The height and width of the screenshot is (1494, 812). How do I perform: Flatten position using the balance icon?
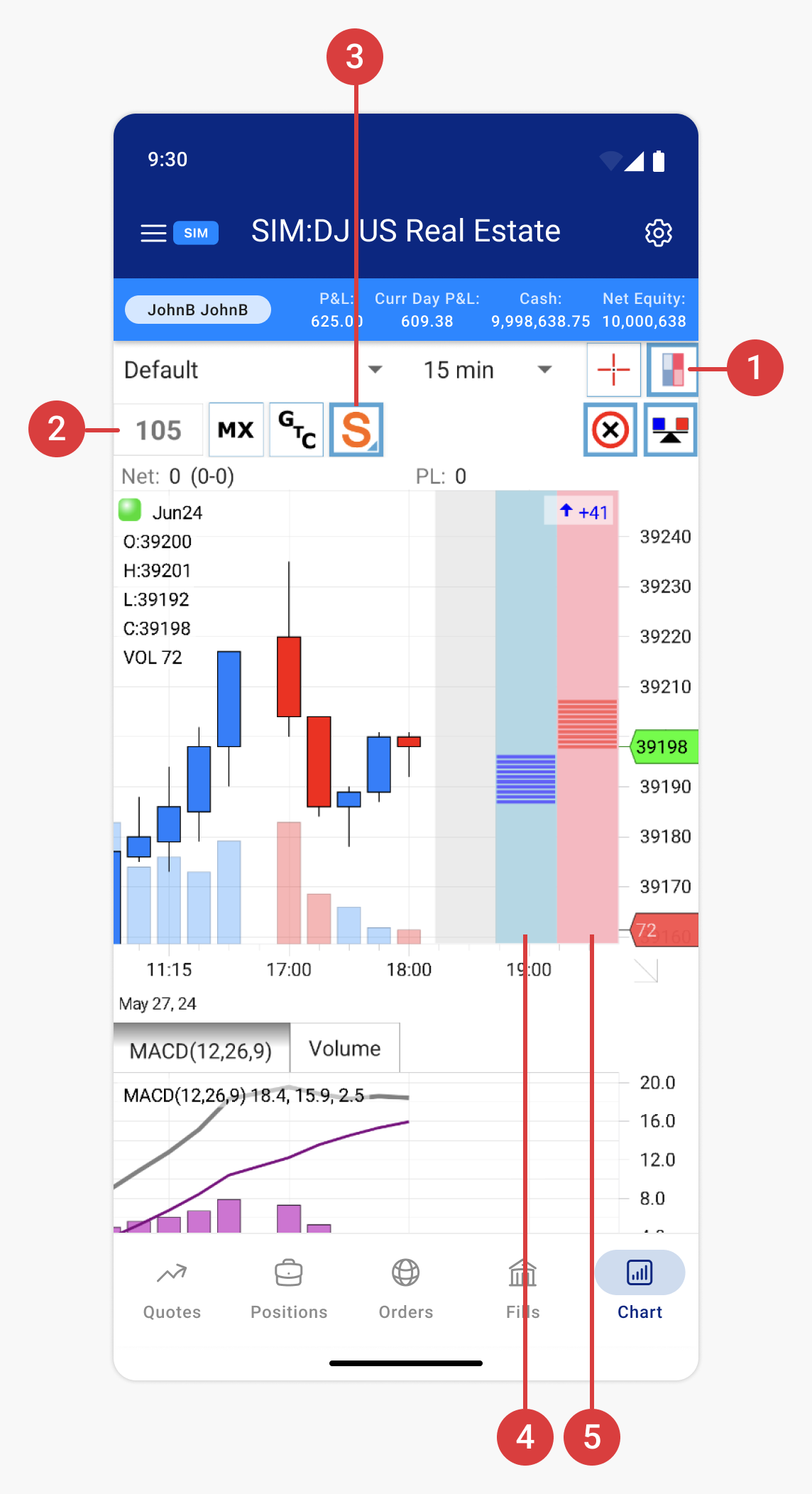tap(669, 430)
